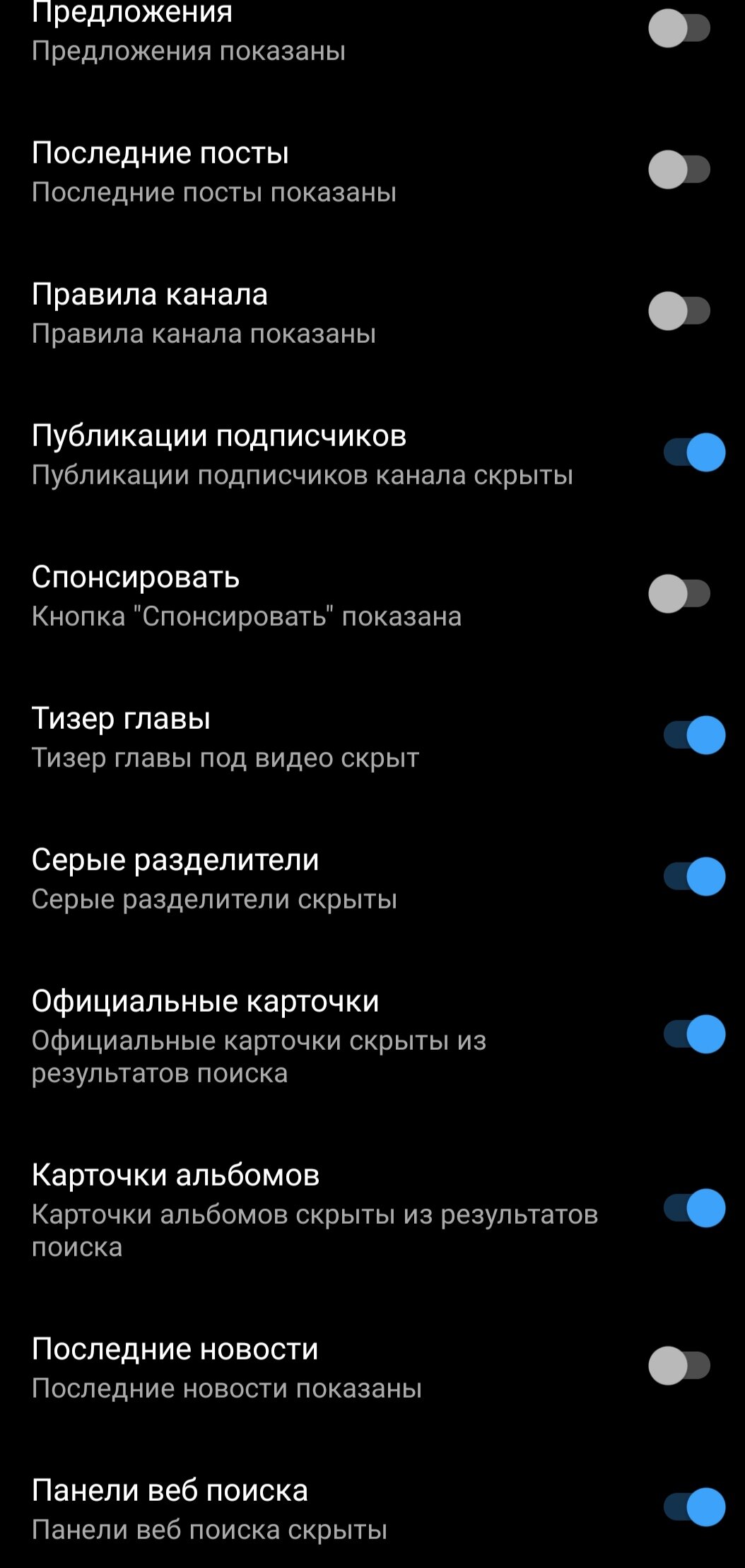Turn off Карточки альбомов switch

point(694,1208)
